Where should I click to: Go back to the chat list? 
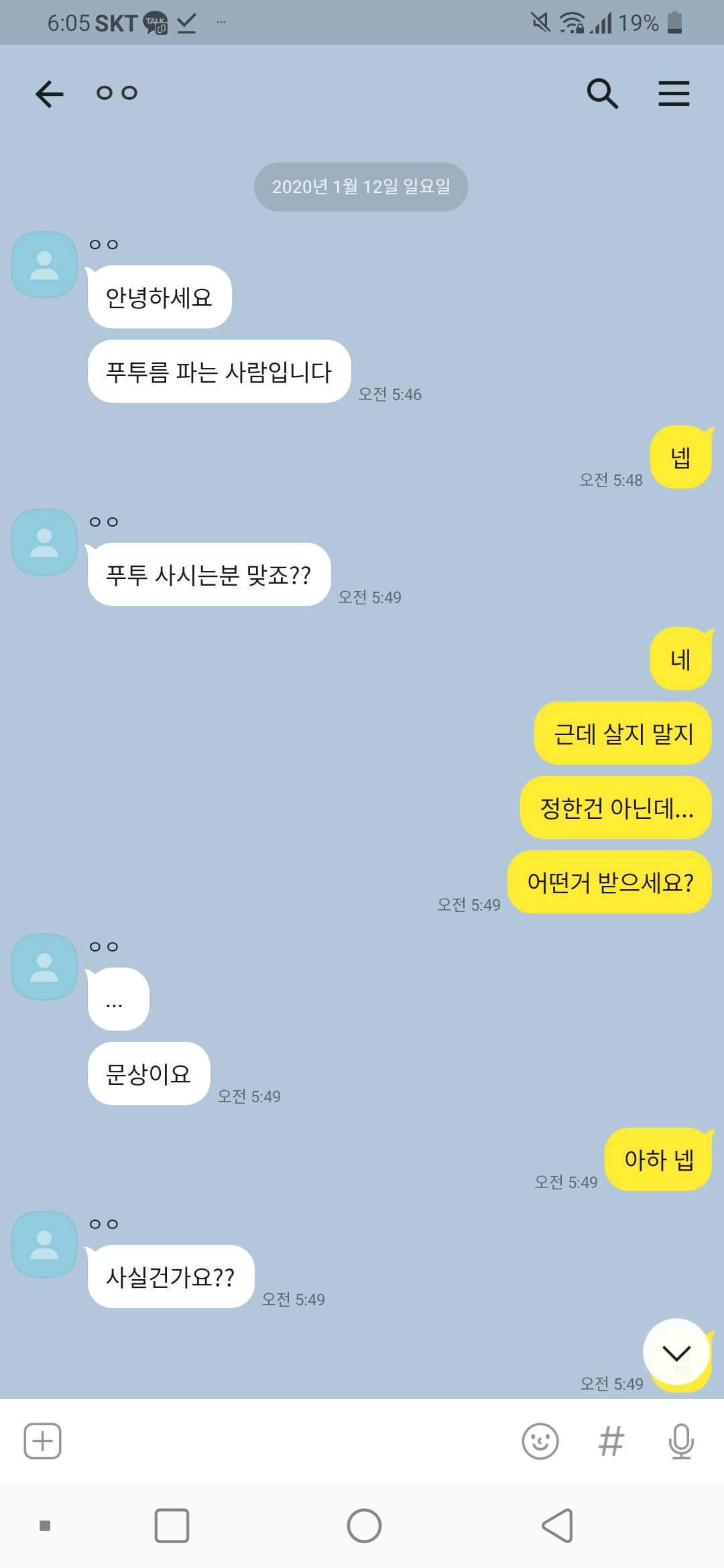50,94
